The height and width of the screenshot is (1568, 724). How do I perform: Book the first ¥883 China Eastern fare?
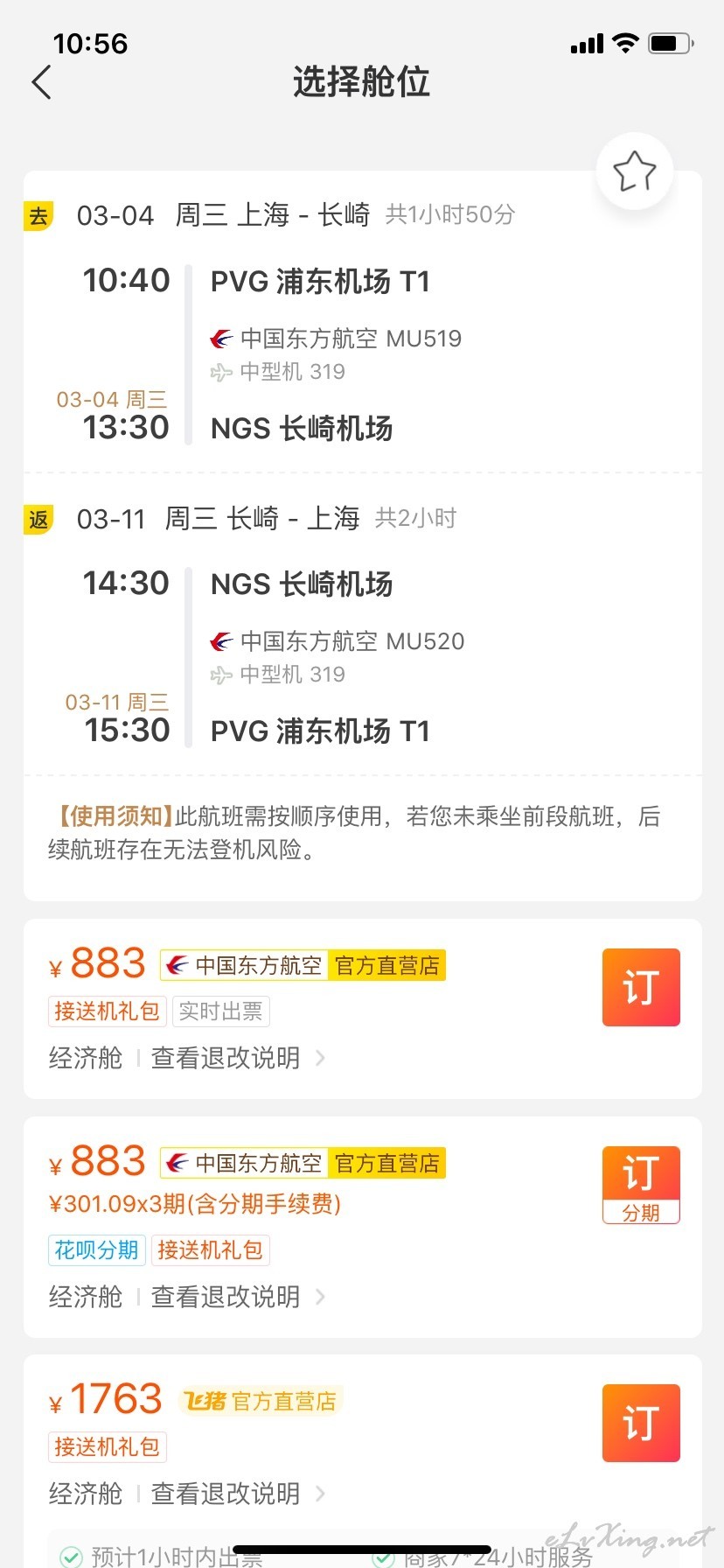click(x=641, y=987)
